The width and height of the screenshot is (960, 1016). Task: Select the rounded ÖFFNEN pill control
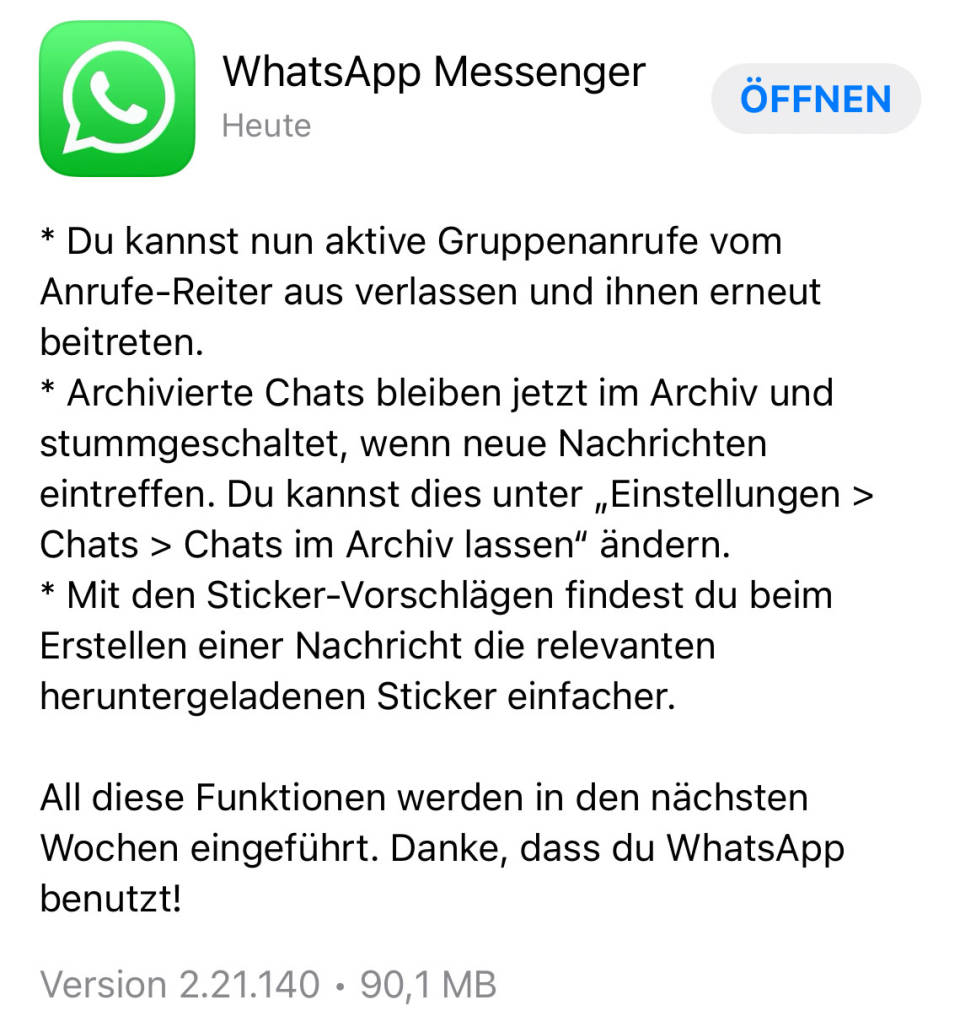(815, 98)
